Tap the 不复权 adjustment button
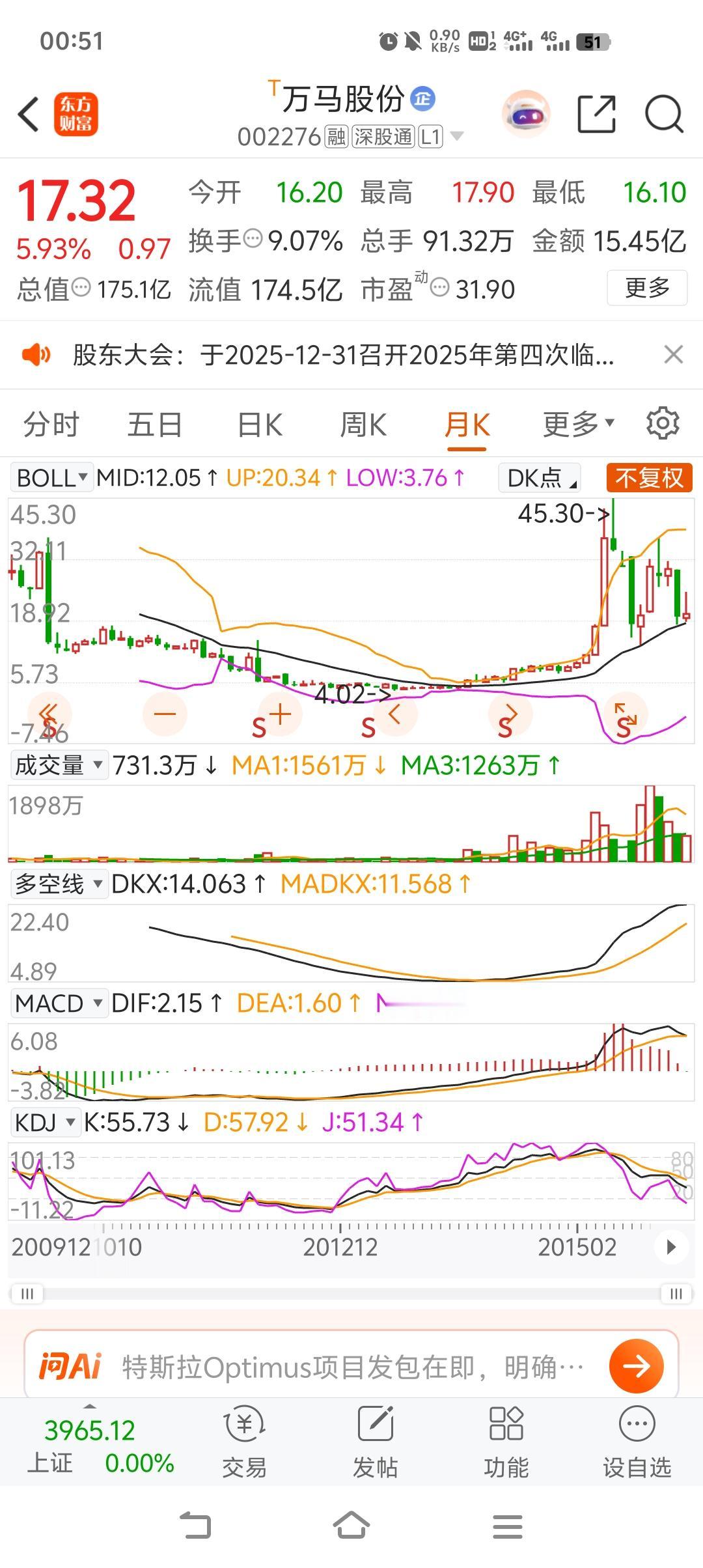This screenshot has height=1568, width=703. click(649, 478)
